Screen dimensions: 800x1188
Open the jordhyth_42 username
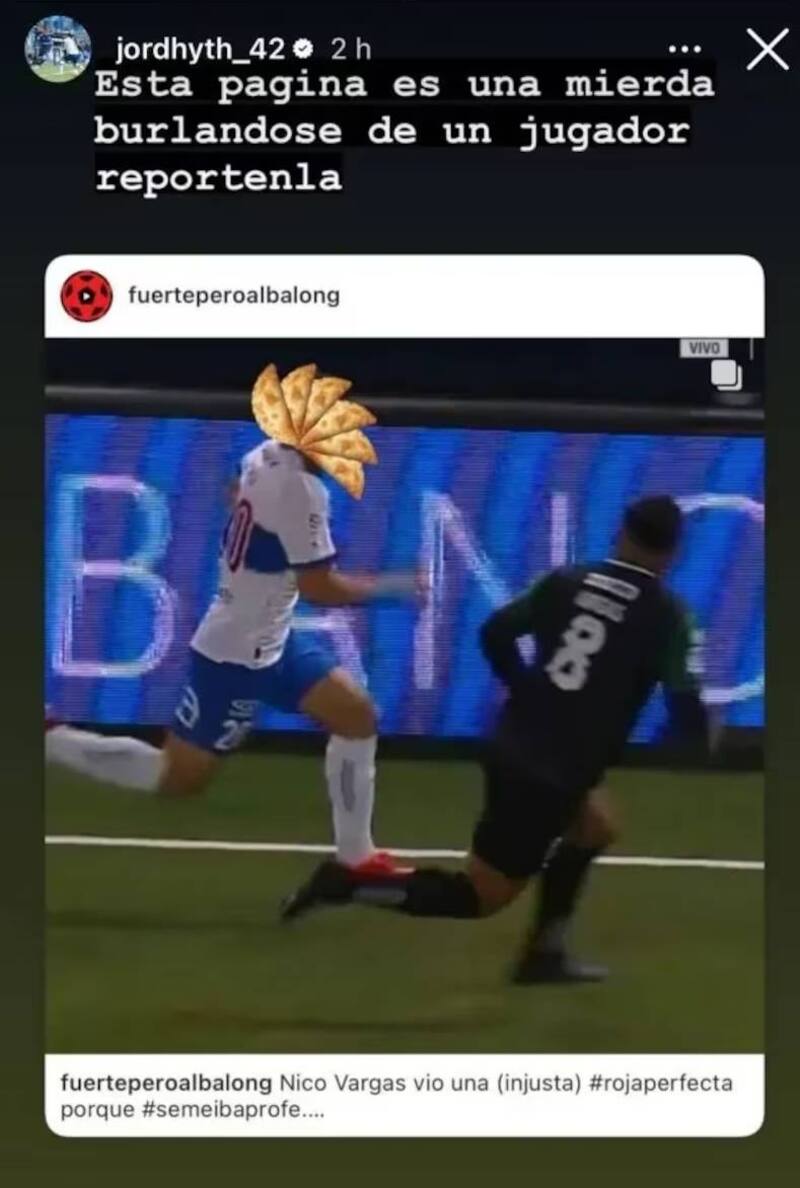(199, 49)
